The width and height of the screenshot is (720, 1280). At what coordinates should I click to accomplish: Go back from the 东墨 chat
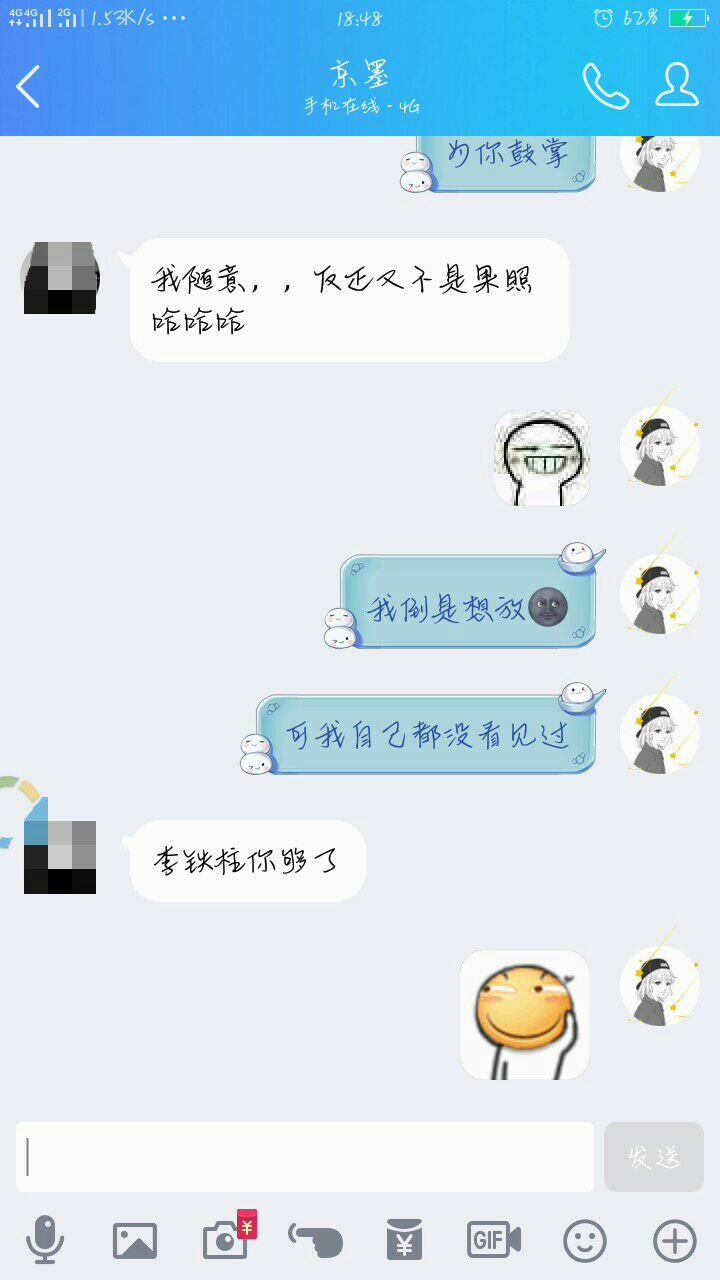(29, 87)
